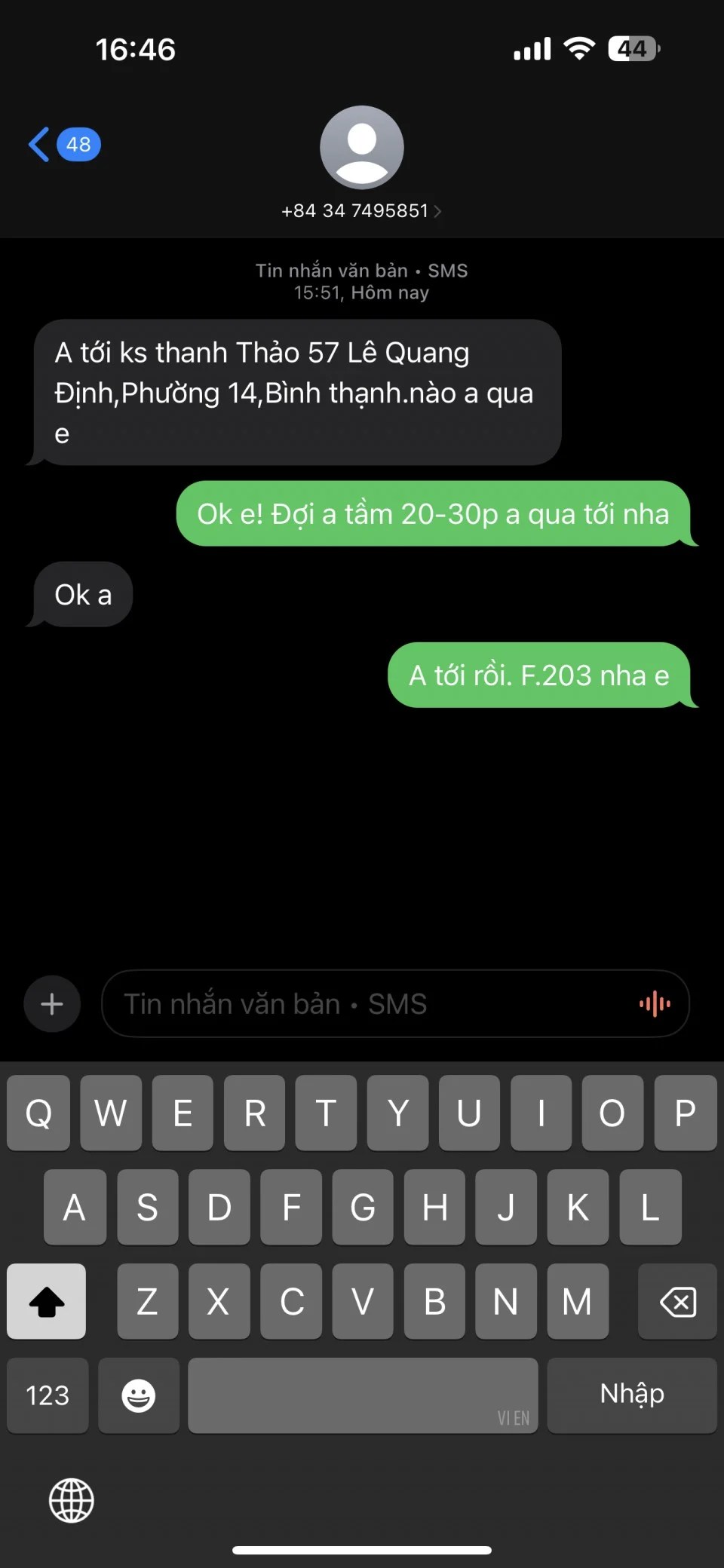Open the plus attachments menu
724x1568 pixels.
click(52, 1004)
